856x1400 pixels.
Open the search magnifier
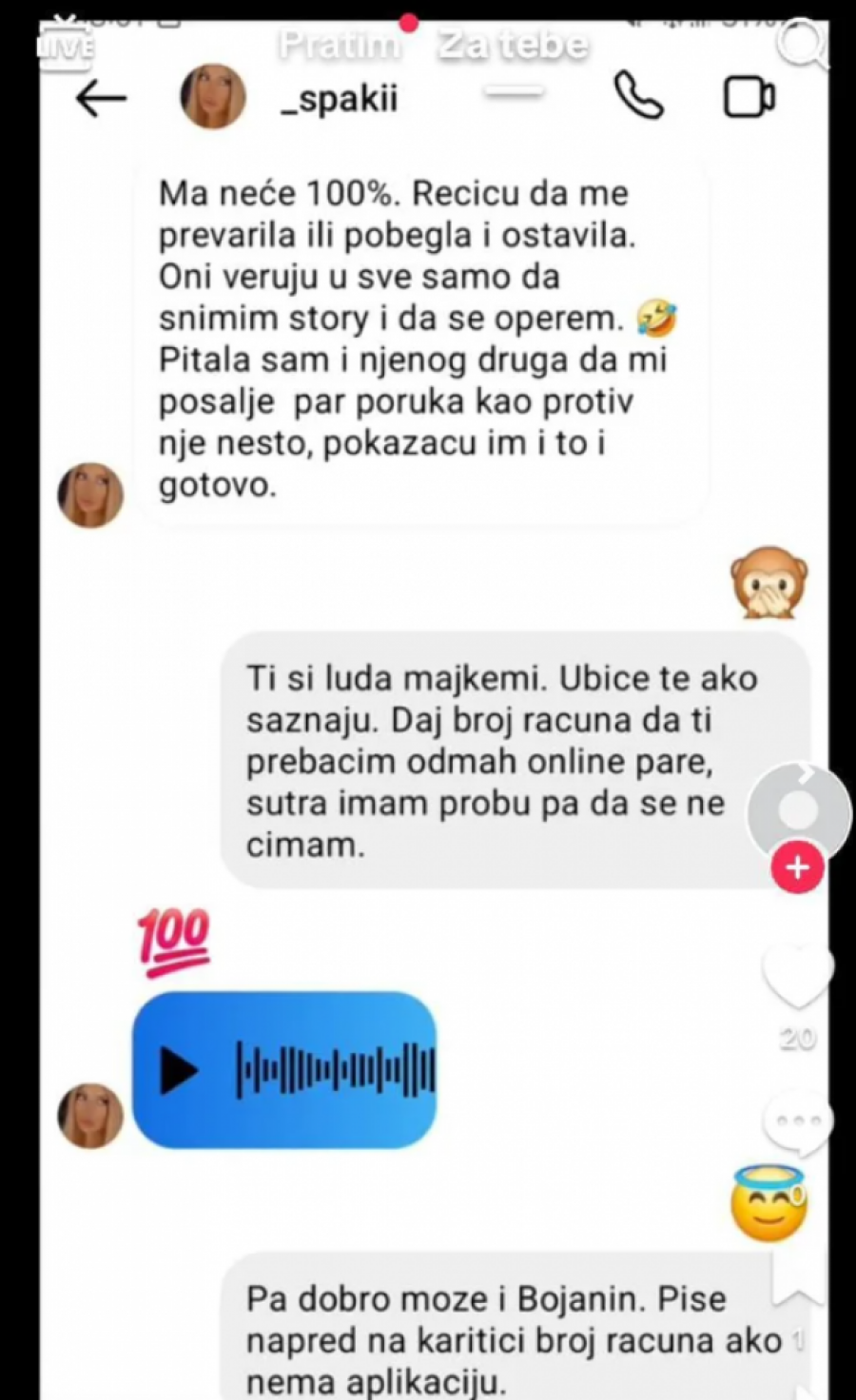(x=800, y=44)
